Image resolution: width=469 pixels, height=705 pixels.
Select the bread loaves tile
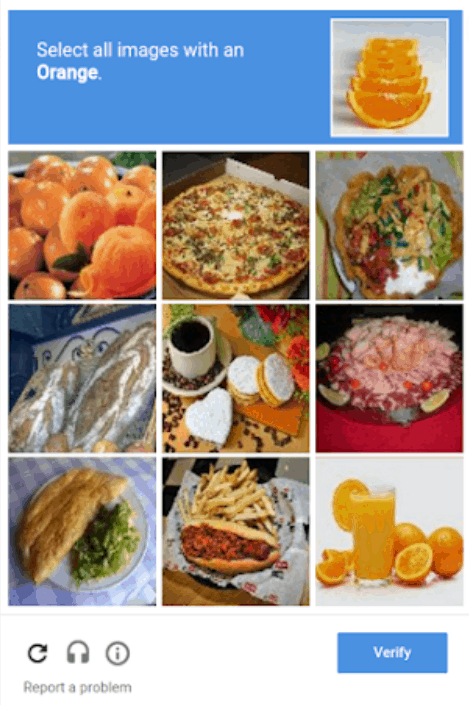click(82, 378)
